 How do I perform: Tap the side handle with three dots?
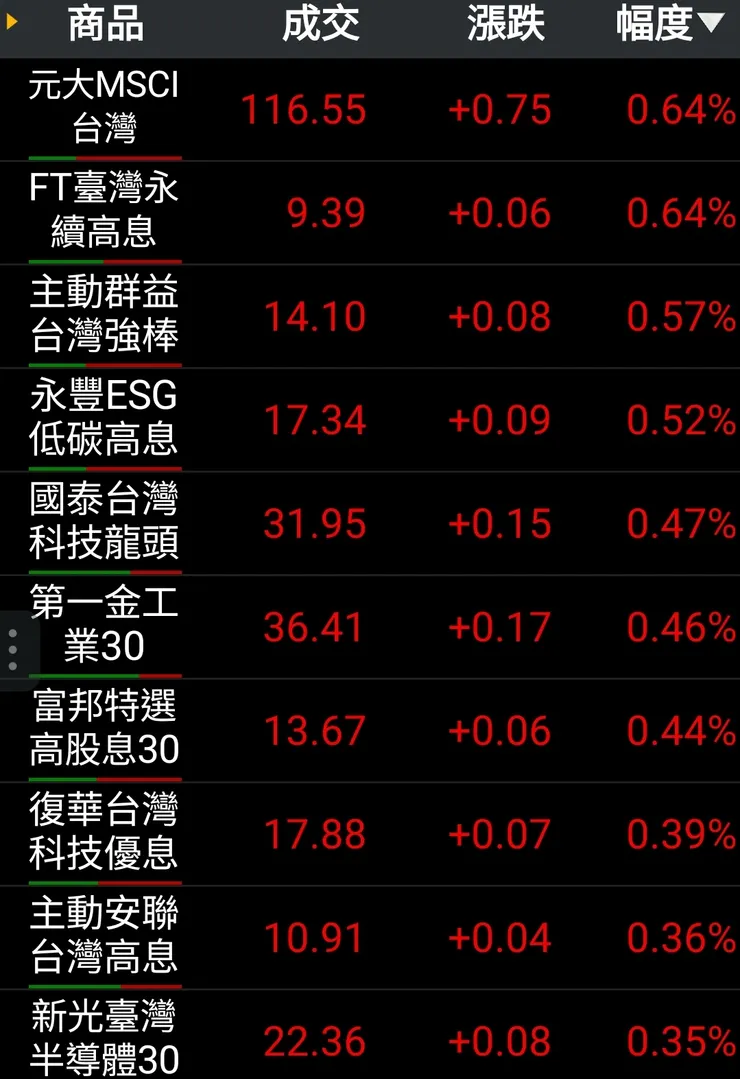13,650
